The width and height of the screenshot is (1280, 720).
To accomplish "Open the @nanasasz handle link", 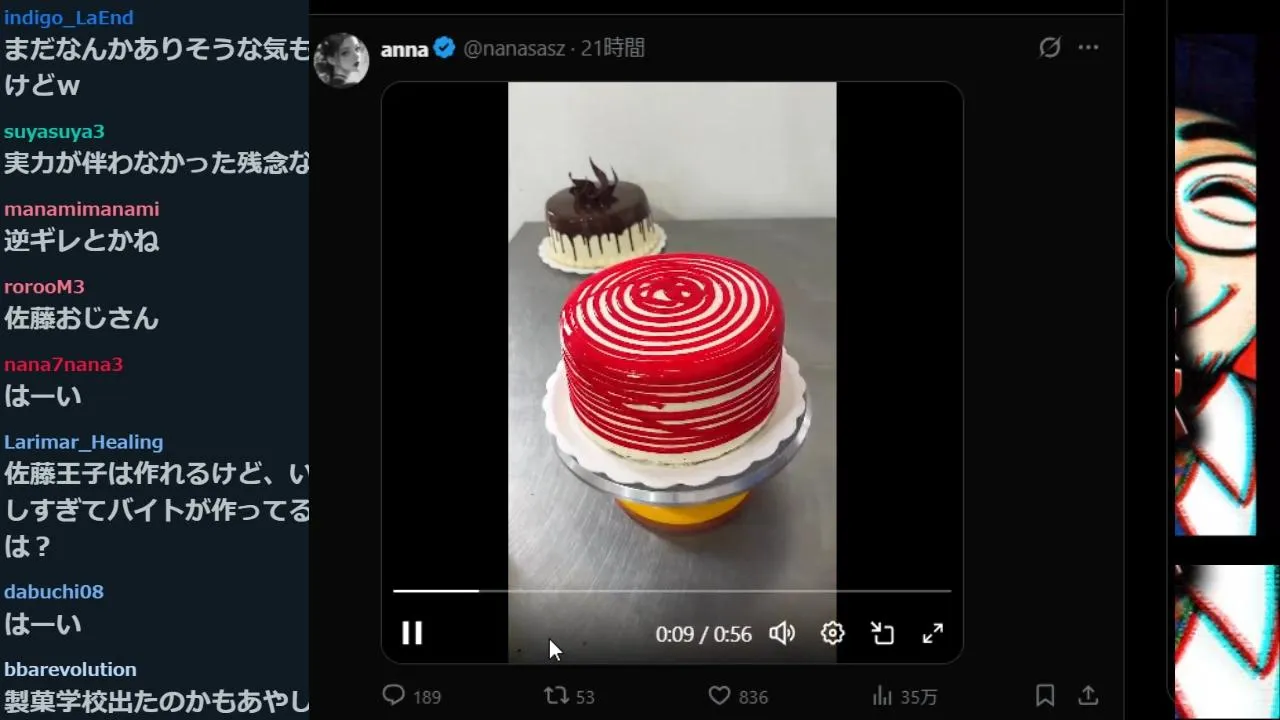I will point(514,48).
